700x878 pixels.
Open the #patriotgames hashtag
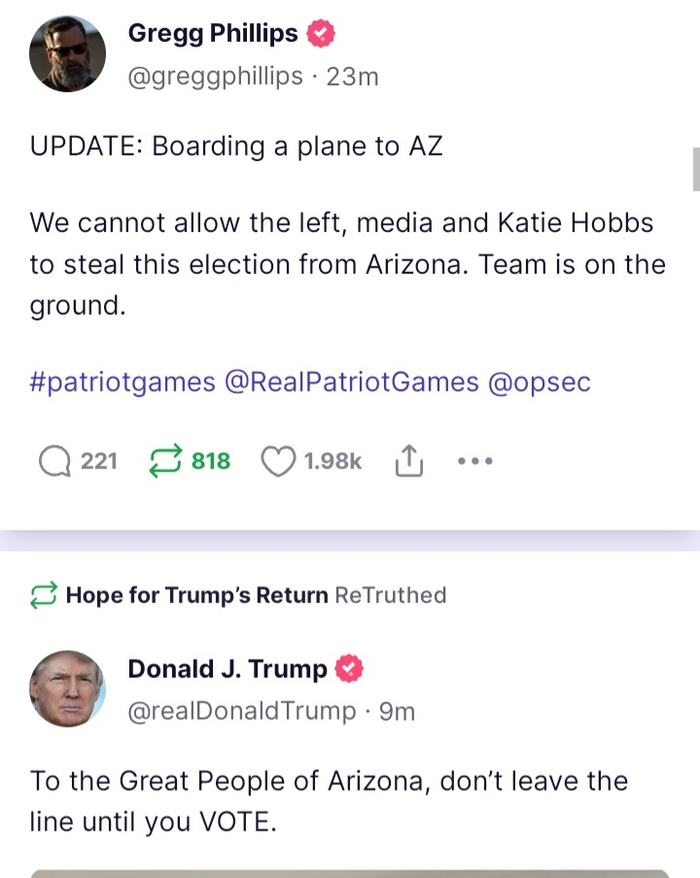(x=122, y=382)
